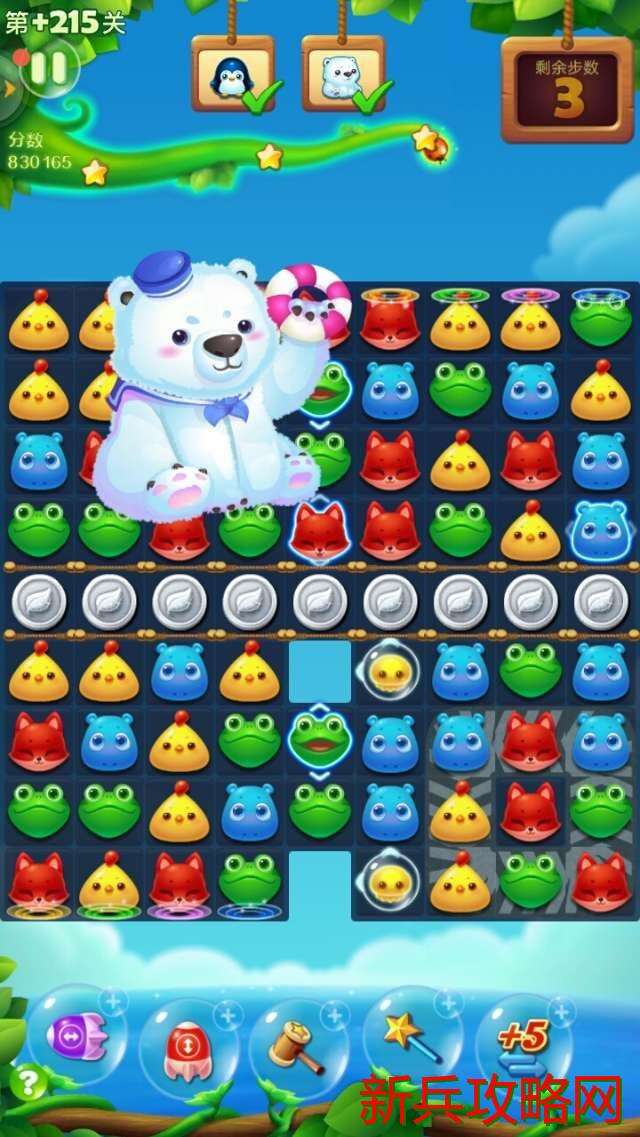This screenshot has width=640, height=1137.
Task: Open the green help question mark
Action: (28, 1082)
